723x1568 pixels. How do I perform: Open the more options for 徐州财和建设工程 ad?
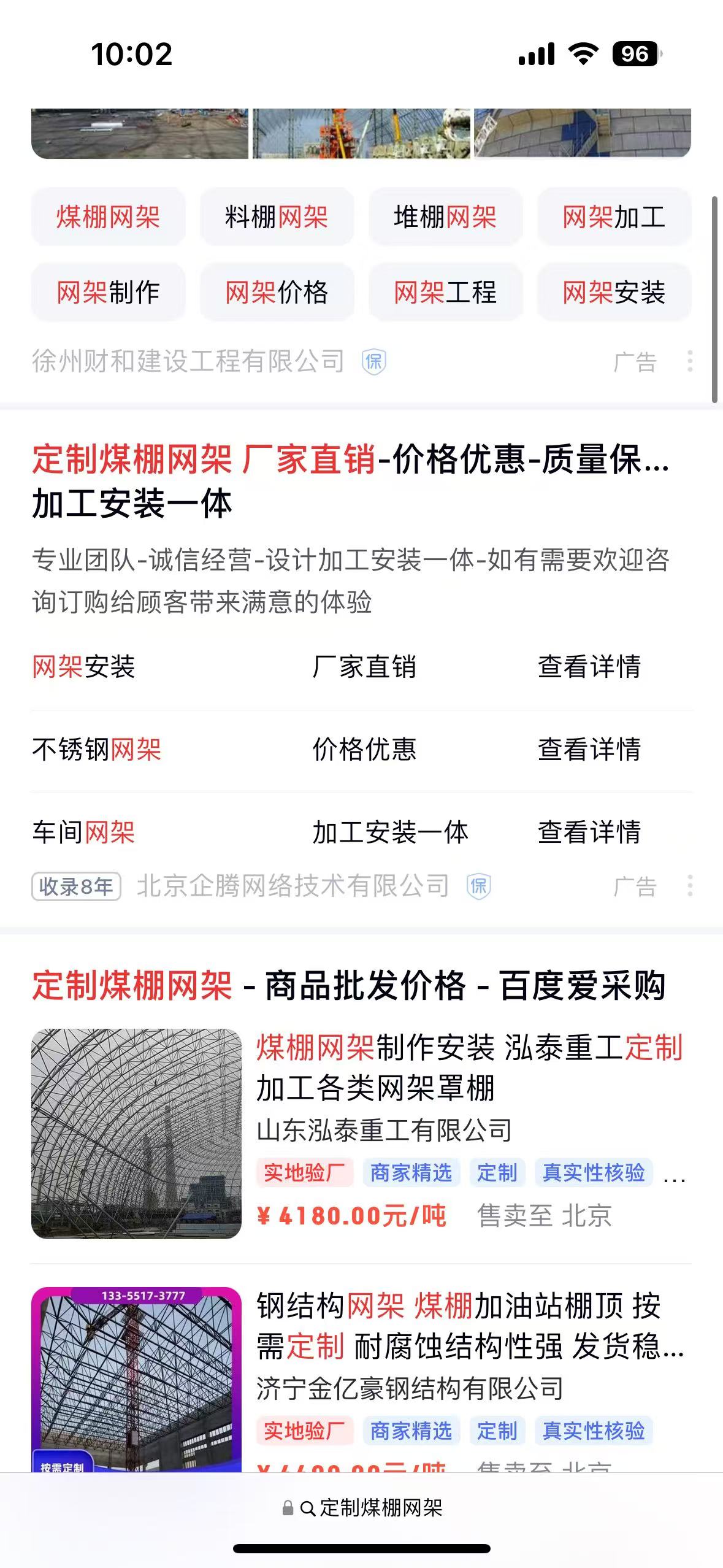point(690,361)
